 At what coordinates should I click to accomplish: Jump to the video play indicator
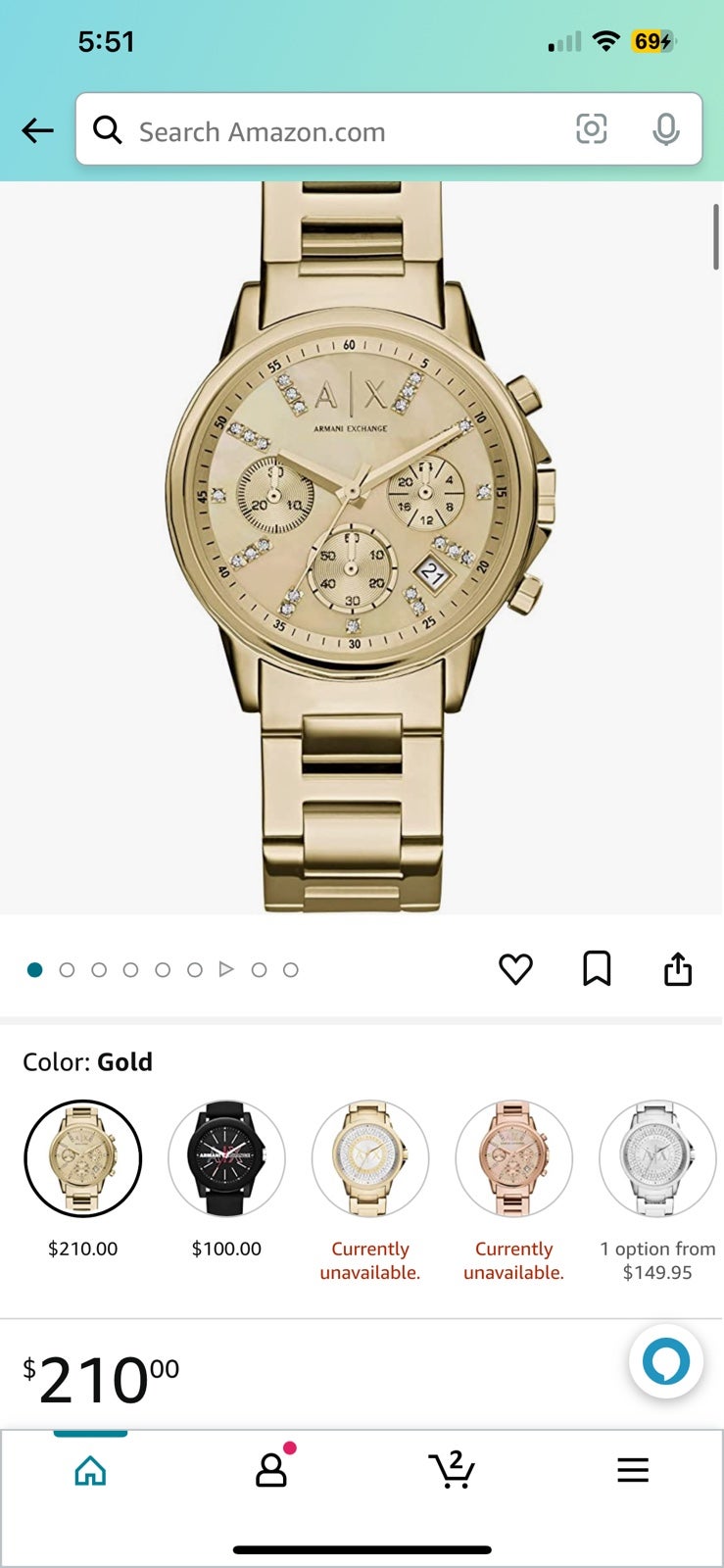[x=226, y=969]
